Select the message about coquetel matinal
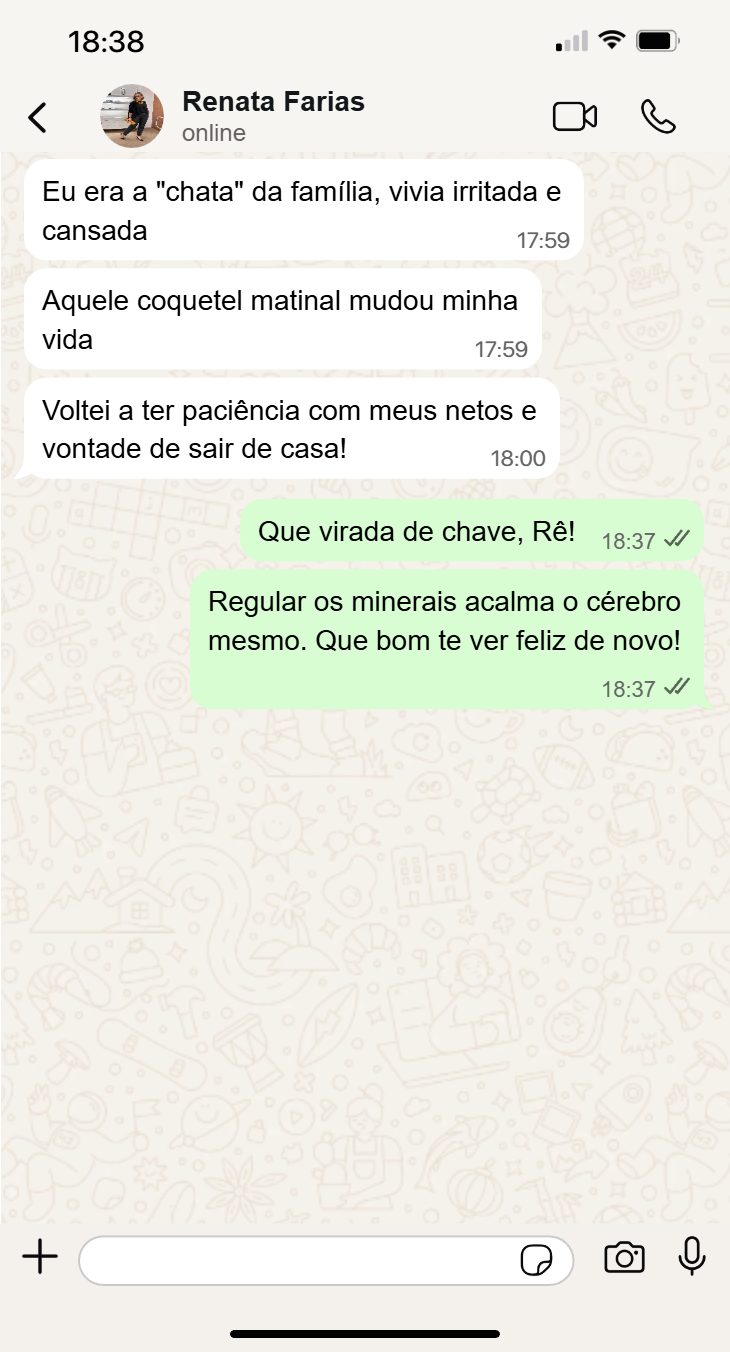This screenshot has width=730, height=1352. (281, 319)
